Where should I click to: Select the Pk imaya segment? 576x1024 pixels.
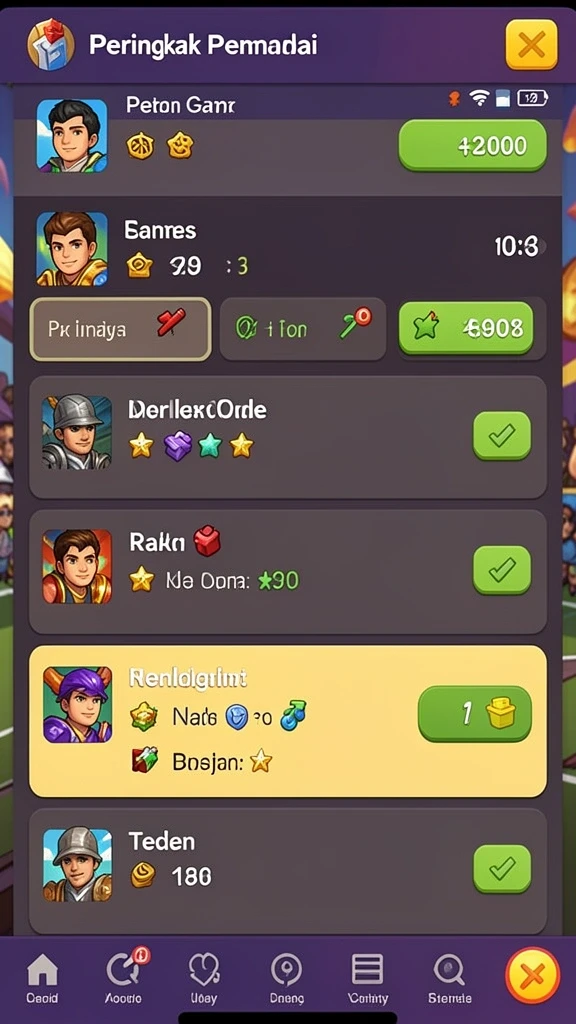120,329
